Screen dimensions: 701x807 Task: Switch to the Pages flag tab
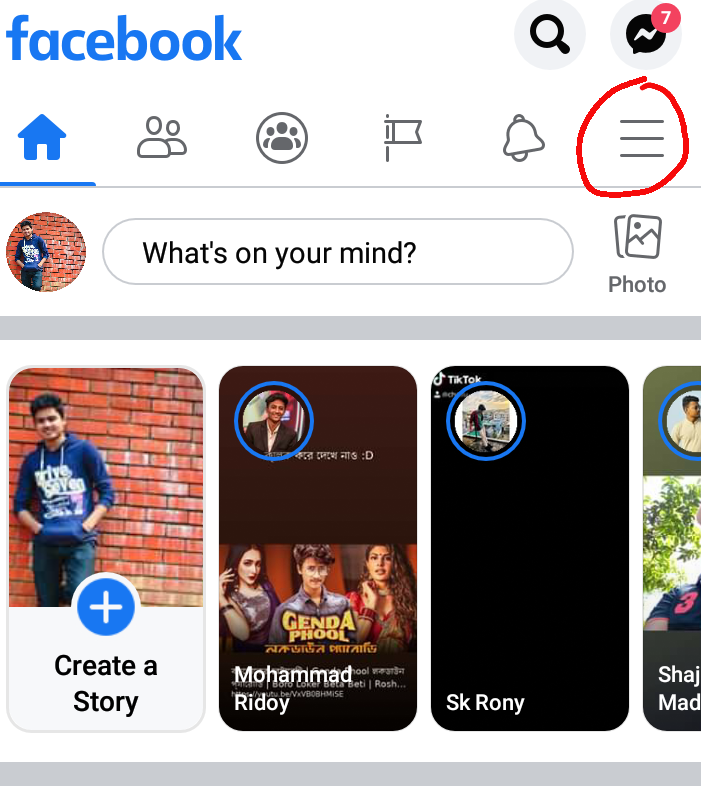click(x=403, y=138)
